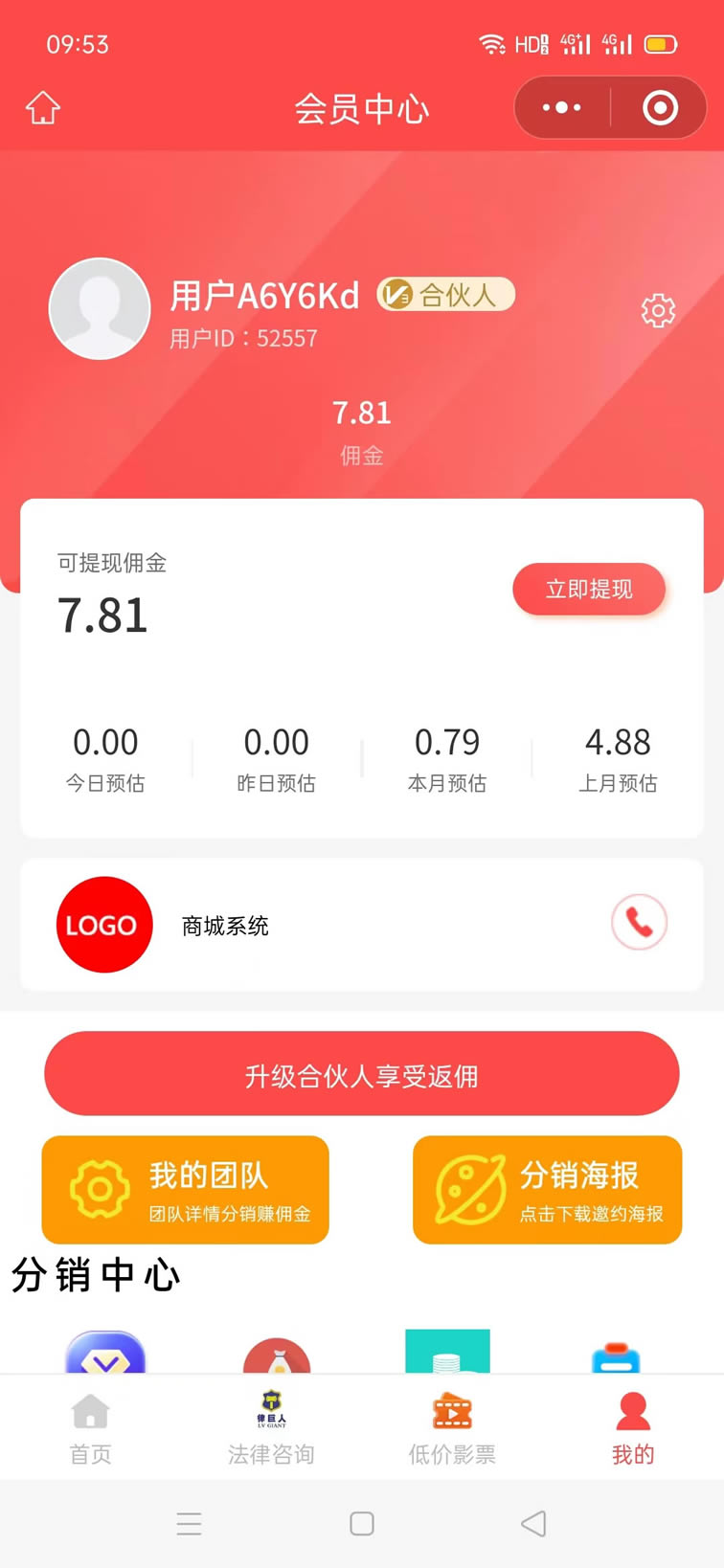Open 我的团队 card
Image resolution: width=724 pixels, height=1568 pixels.
point(186,1190)
